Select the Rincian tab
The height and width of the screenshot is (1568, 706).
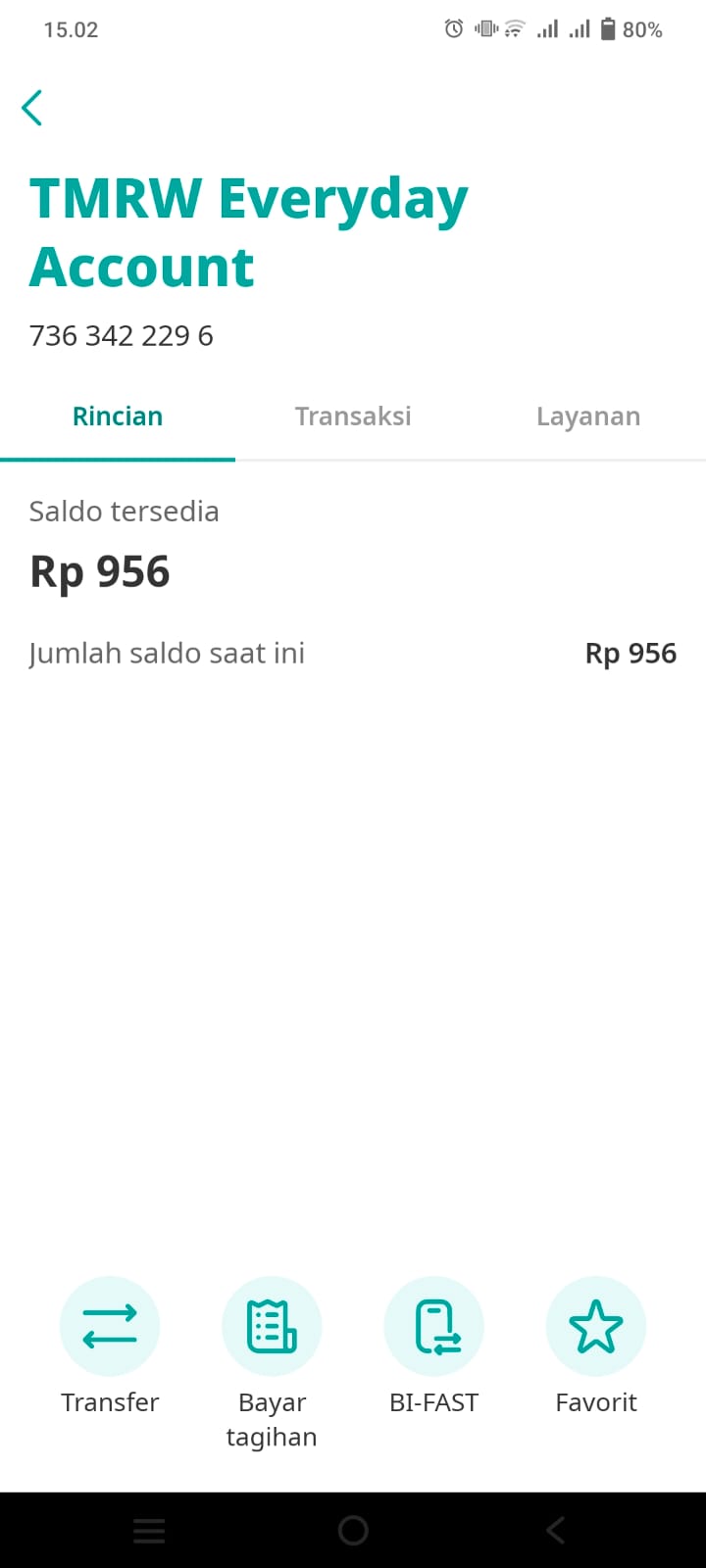118,416
